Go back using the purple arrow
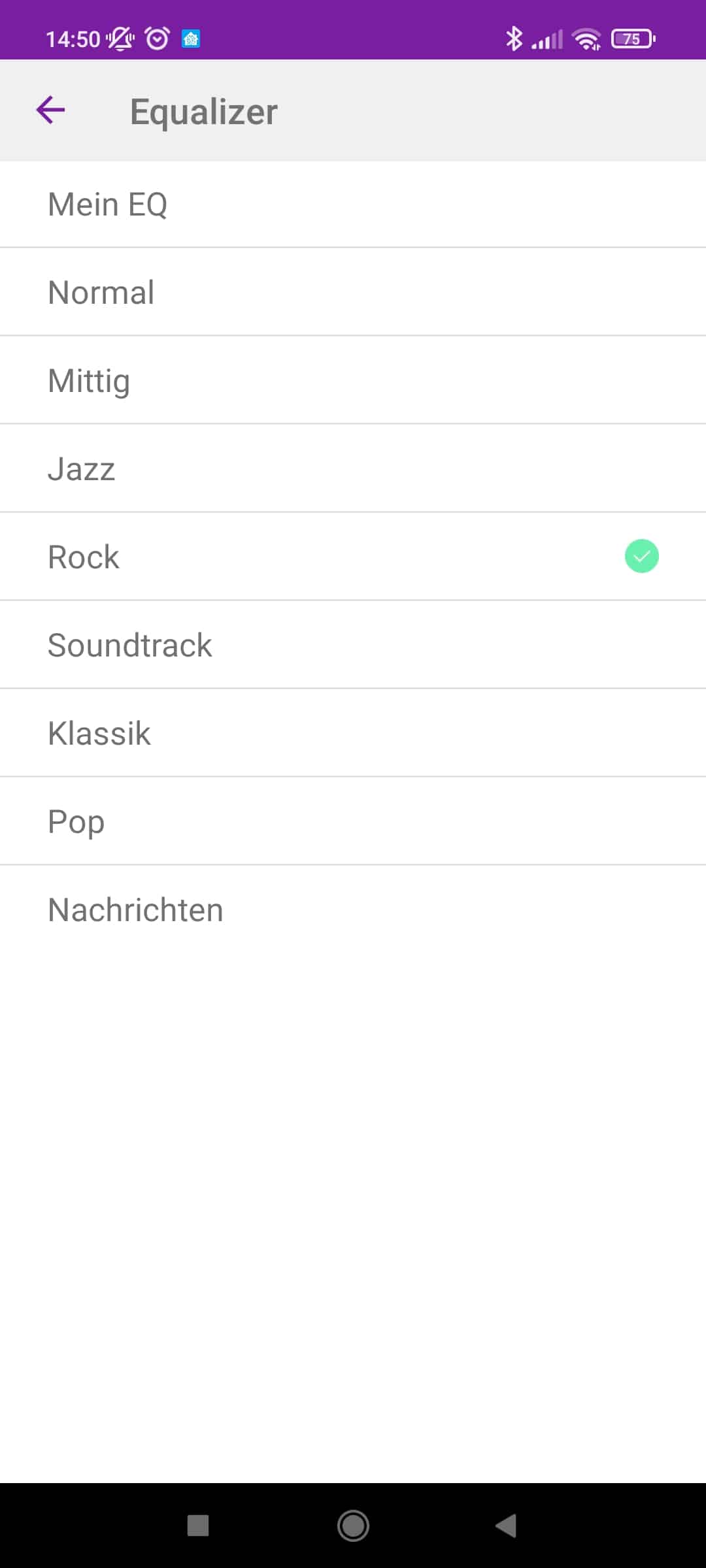 50,110
